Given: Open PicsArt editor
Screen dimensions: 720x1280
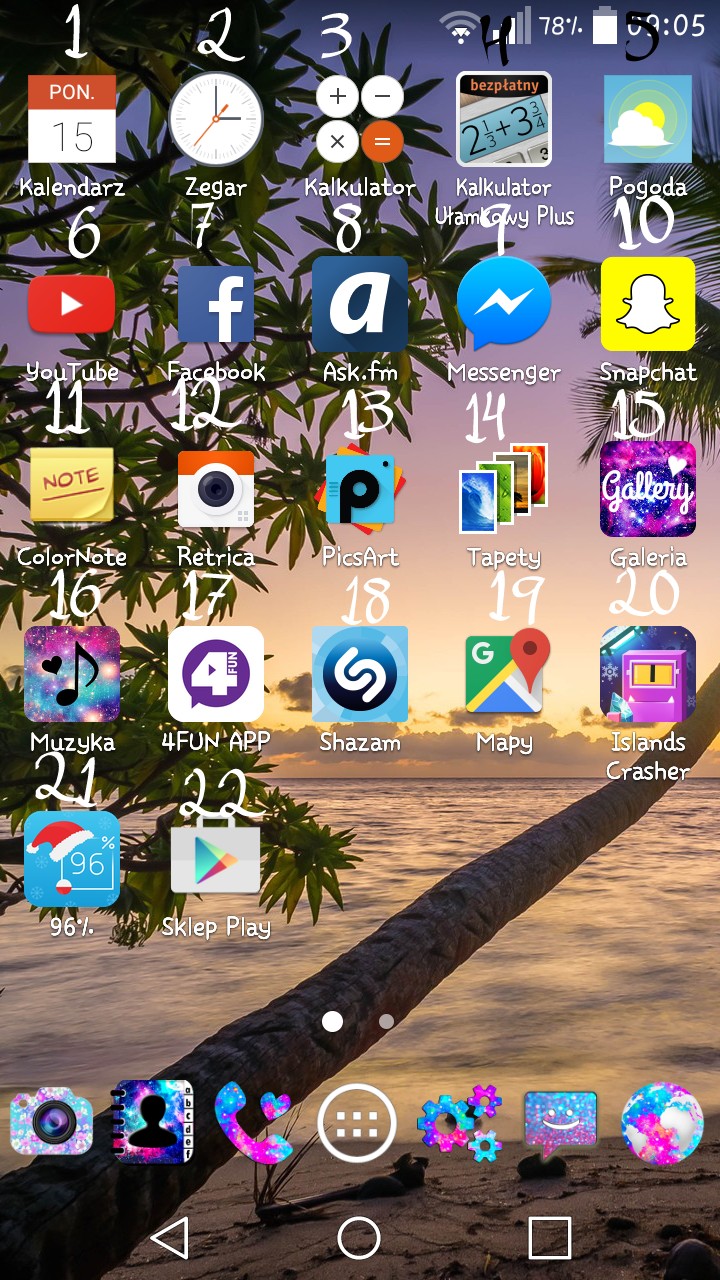Looking at the screenshot, I should click(x=360, y=488).
